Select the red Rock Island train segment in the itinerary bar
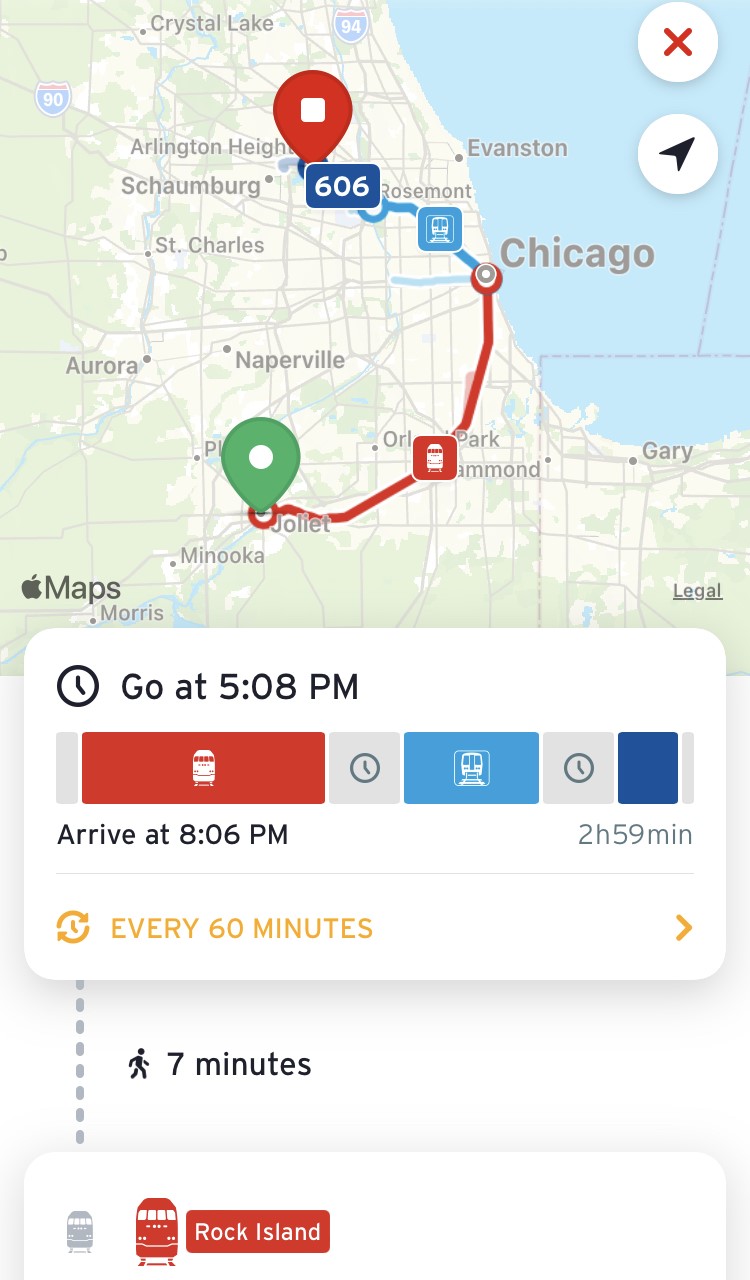Image resolution: width=750 pixels, height=1280 pixels. pyautogui.click(x=203, y=768)
